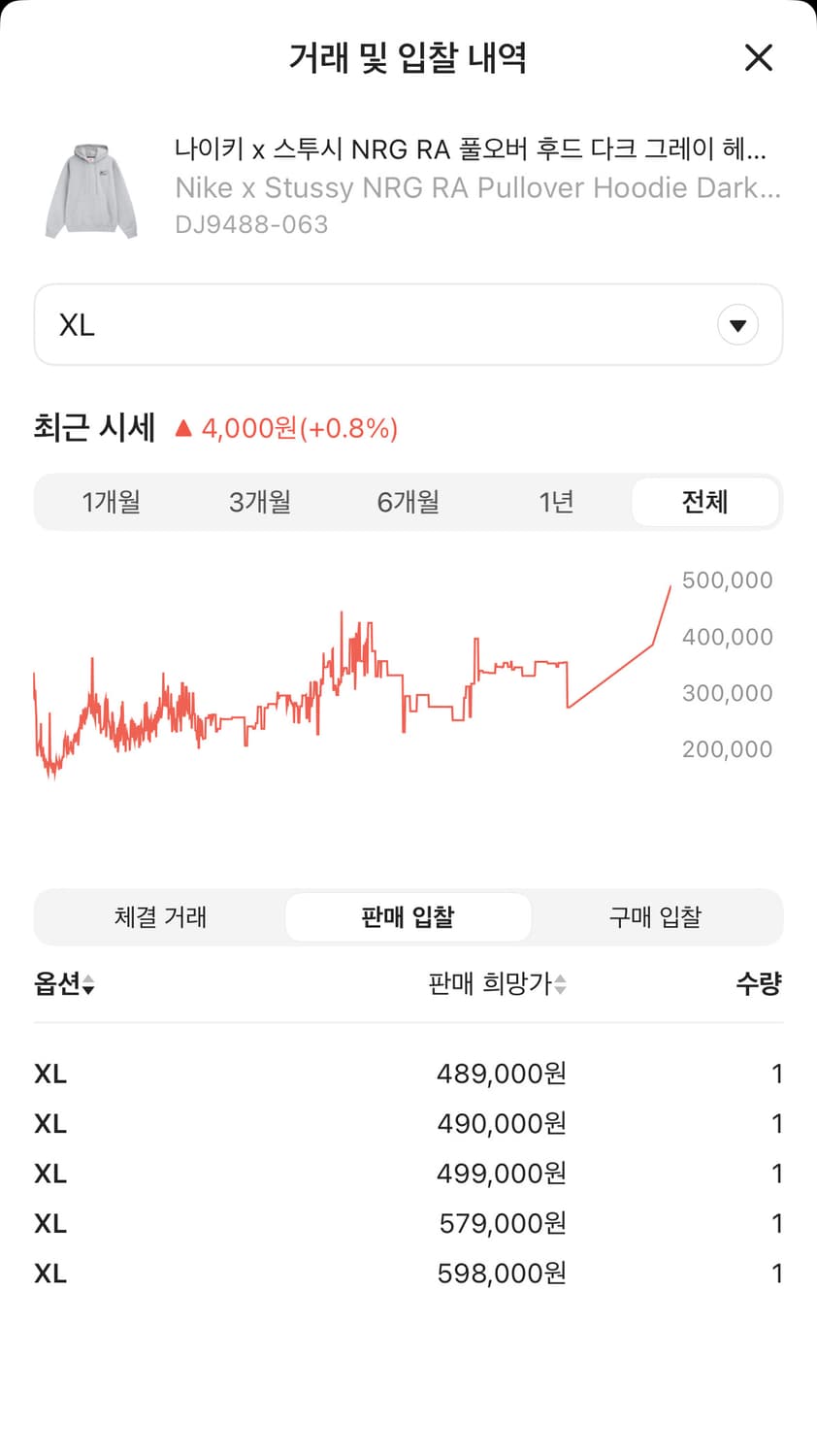Click the close X icon on transaction history

(x=758, y=58)
